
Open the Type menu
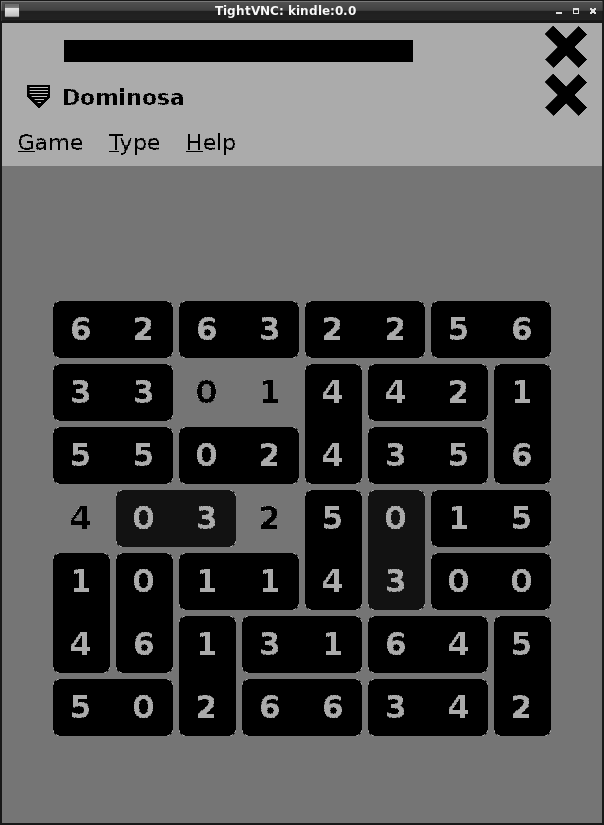(134, 143)
